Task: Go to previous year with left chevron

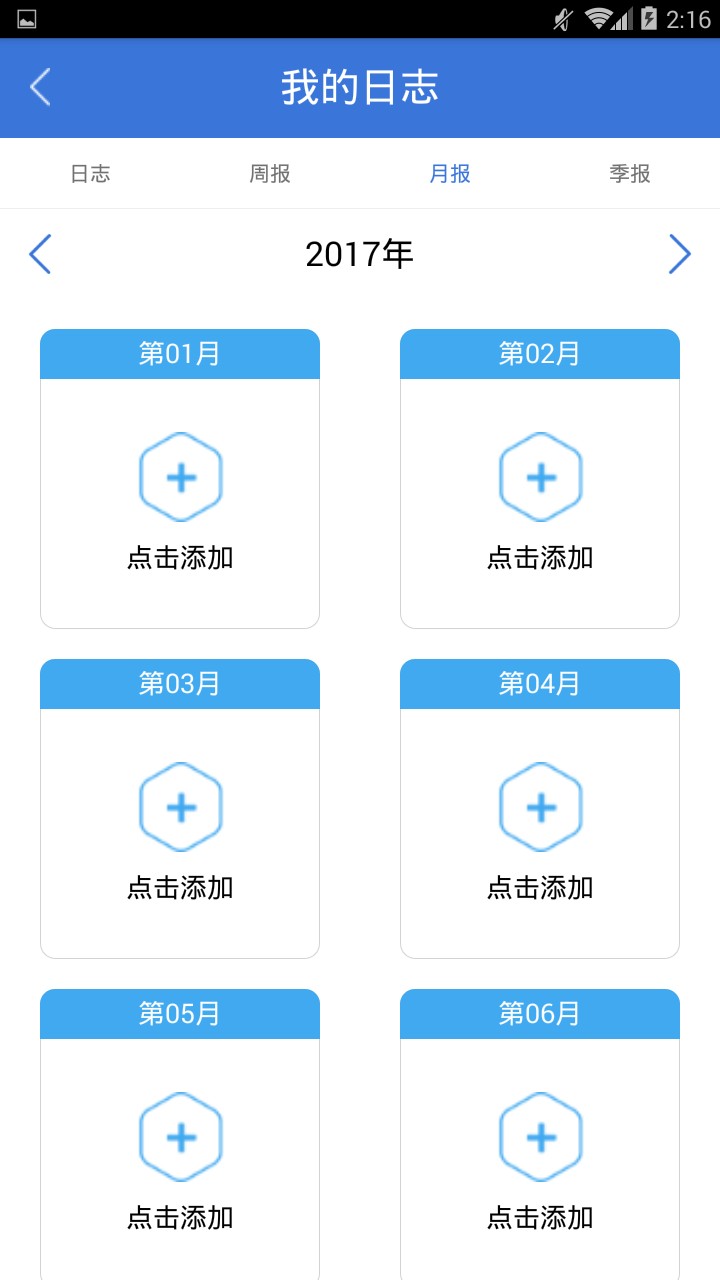Action: (x=40, y=254)
